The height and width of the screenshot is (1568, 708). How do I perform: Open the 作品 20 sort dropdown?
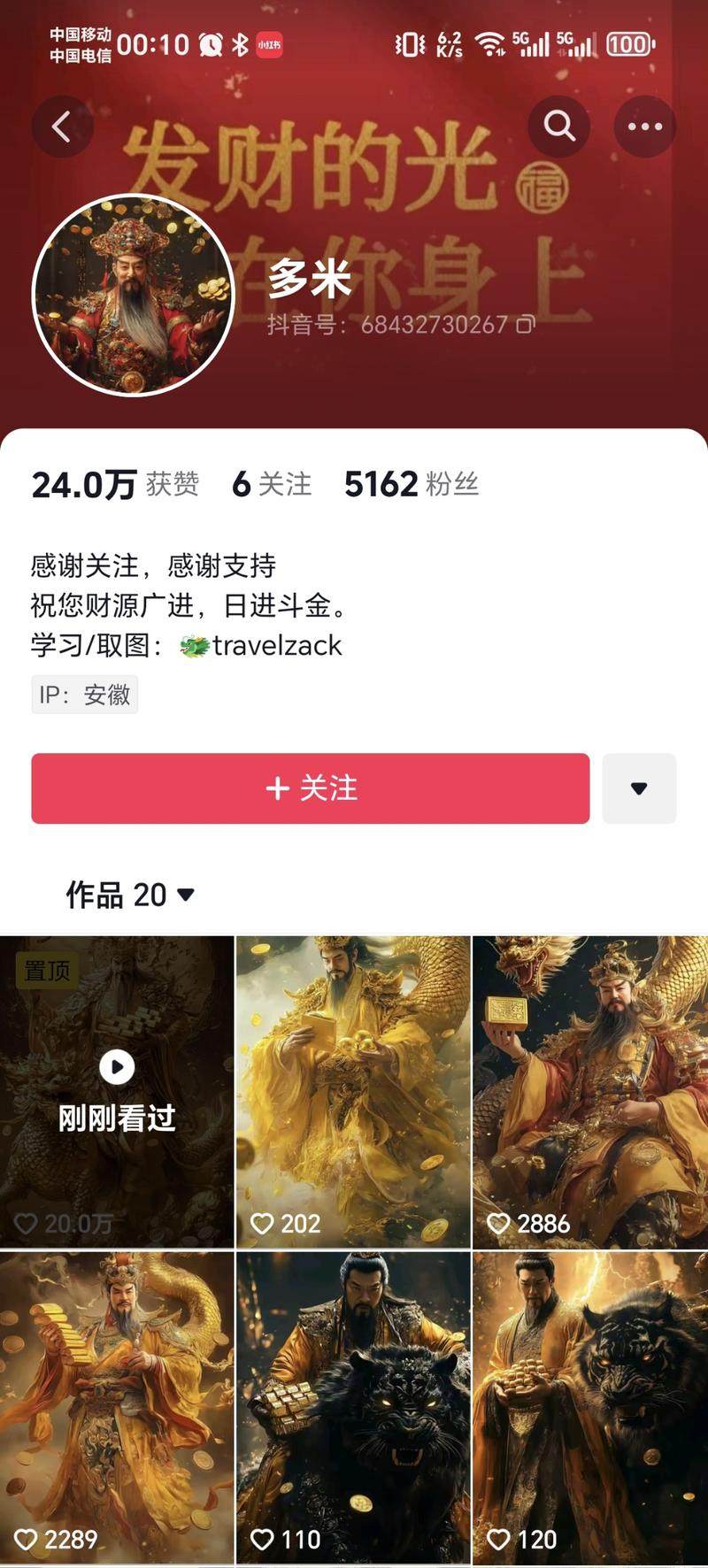(x=130, y=895)
